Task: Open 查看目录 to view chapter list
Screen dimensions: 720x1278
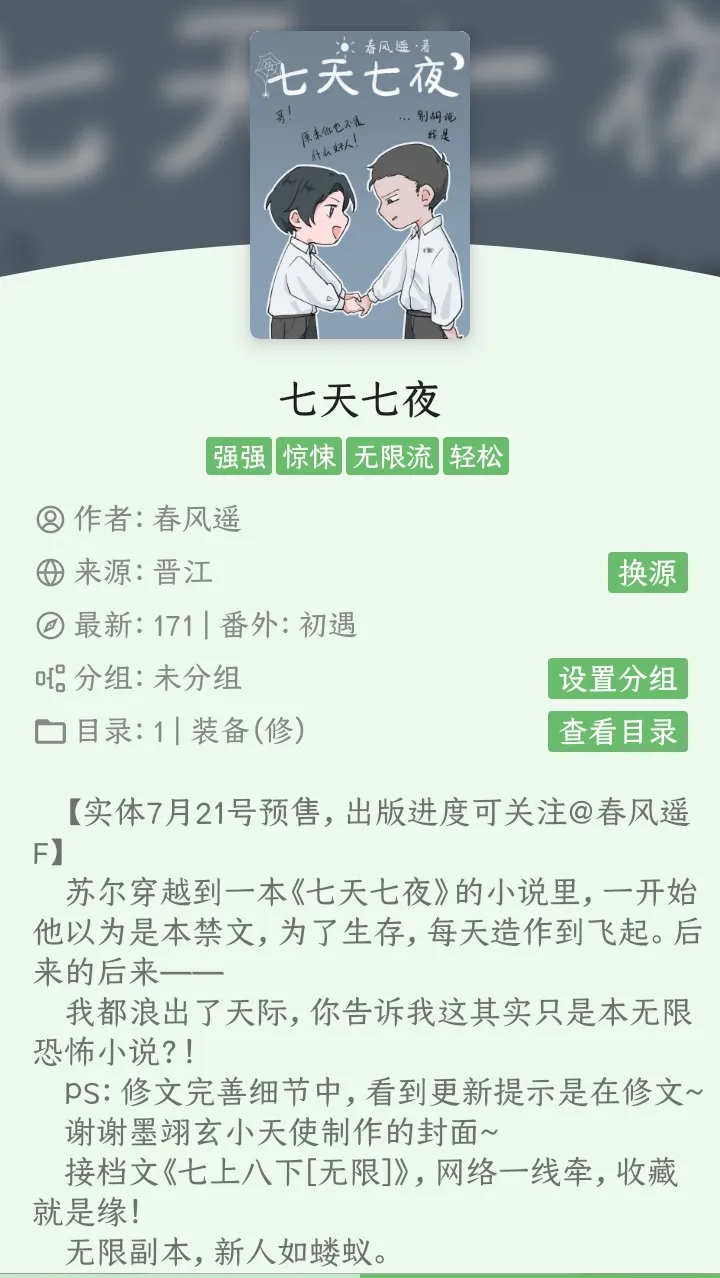Action: (617, 731)
